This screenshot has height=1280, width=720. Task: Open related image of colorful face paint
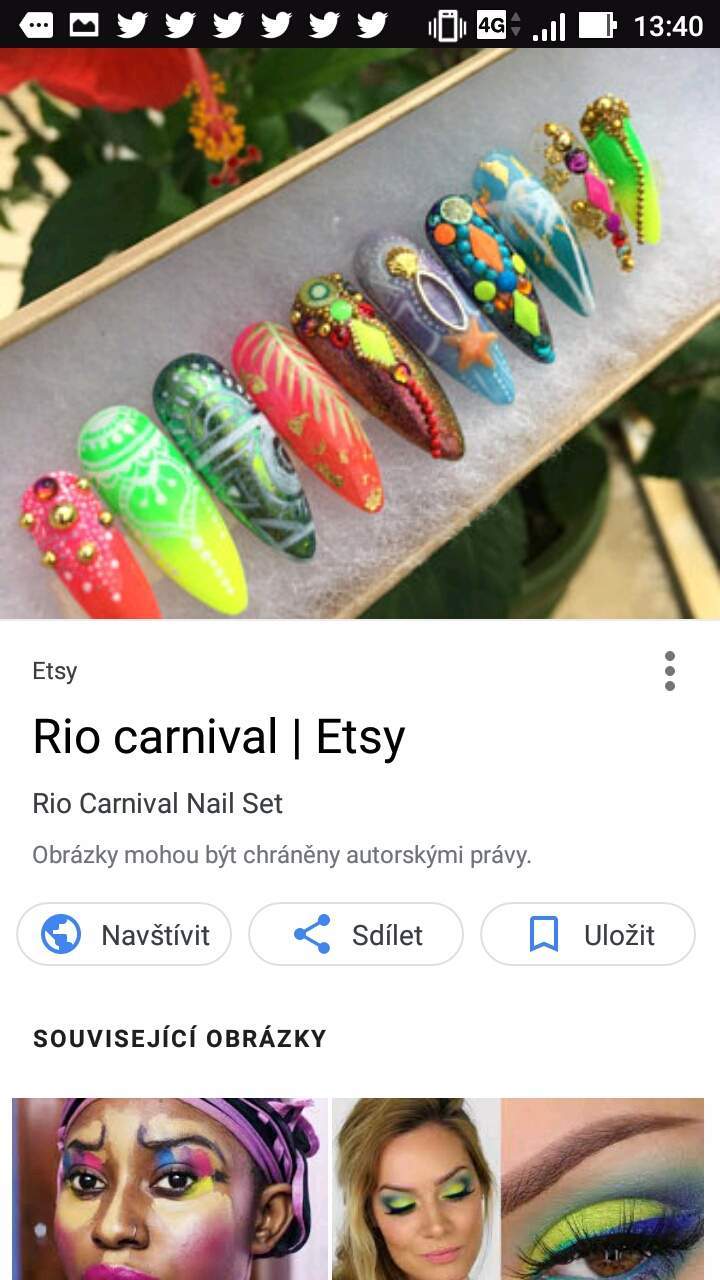click(x=170, y=1189)
